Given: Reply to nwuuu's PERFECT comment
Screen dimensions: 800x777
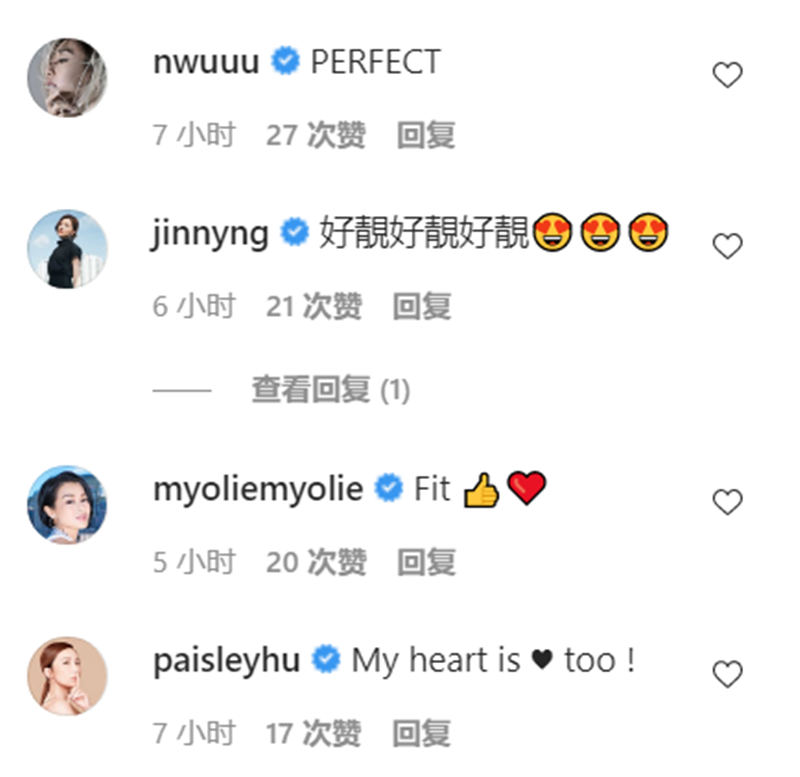Looking at the screenshot, I should point(426,135).
